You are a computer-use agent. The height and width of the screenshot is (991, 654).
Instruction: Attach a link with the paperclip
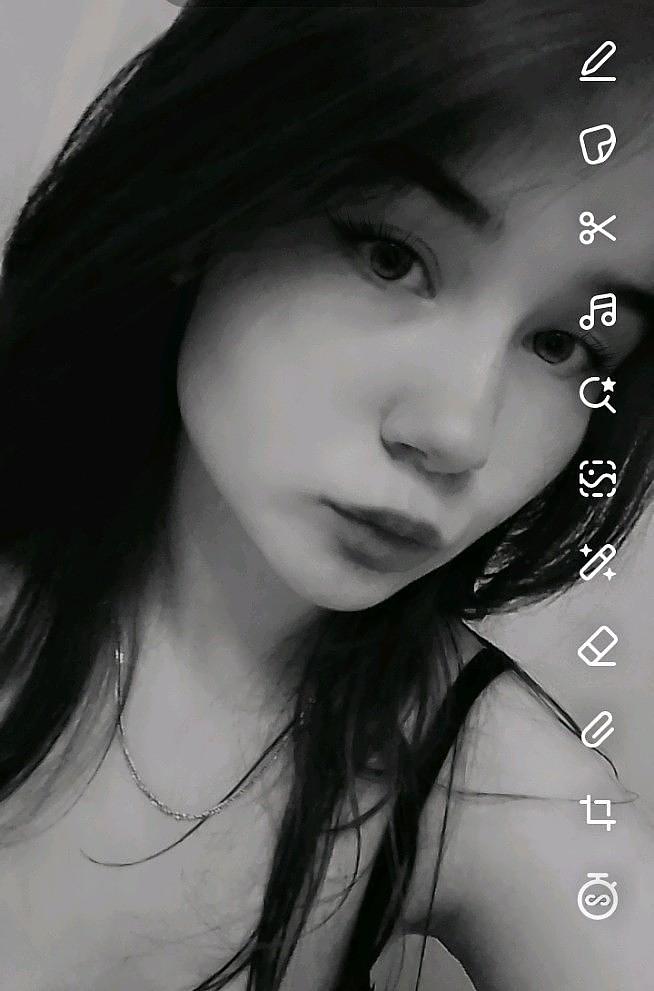pyautogui.click(x=598, y=729)
